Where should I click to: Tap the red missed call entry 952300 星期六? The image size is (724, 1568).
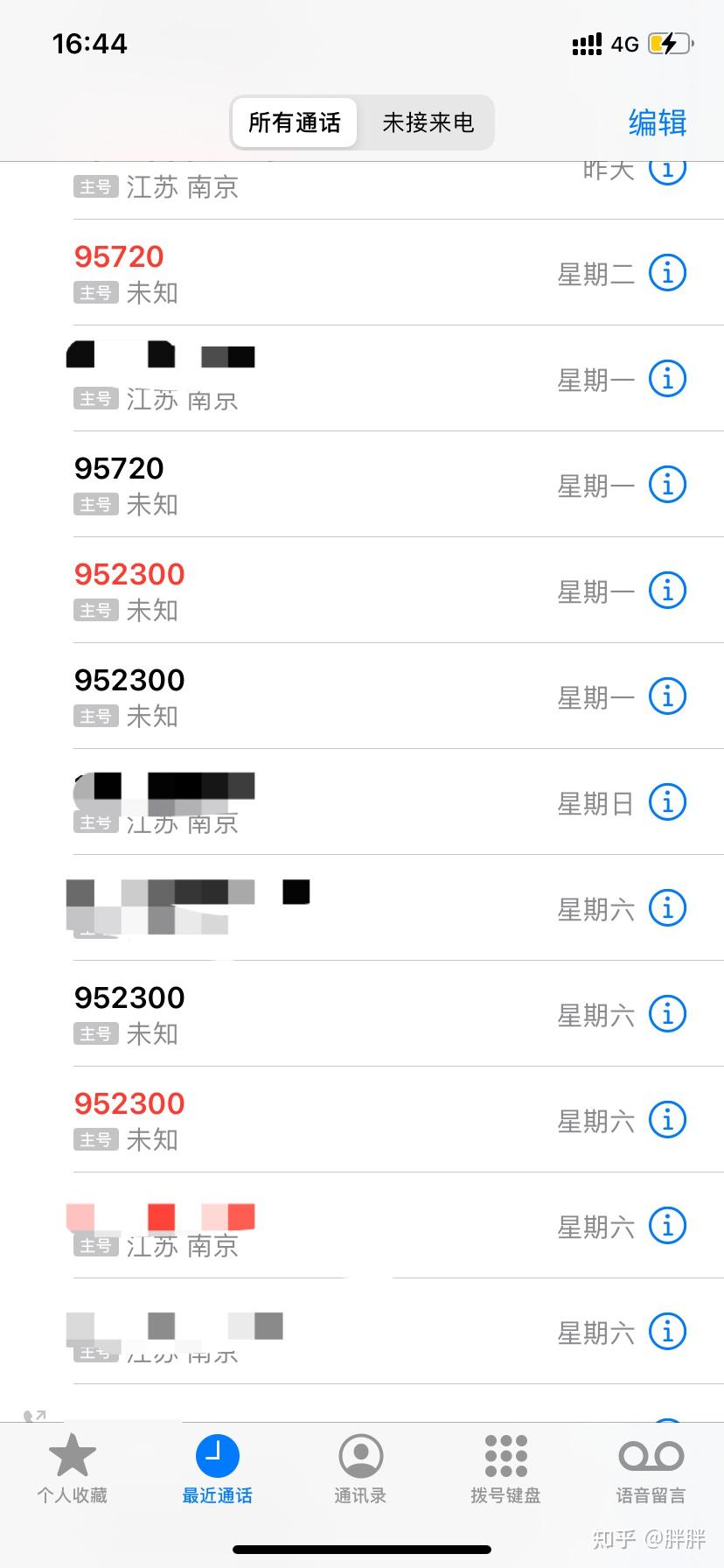(x=129, y=1104)
